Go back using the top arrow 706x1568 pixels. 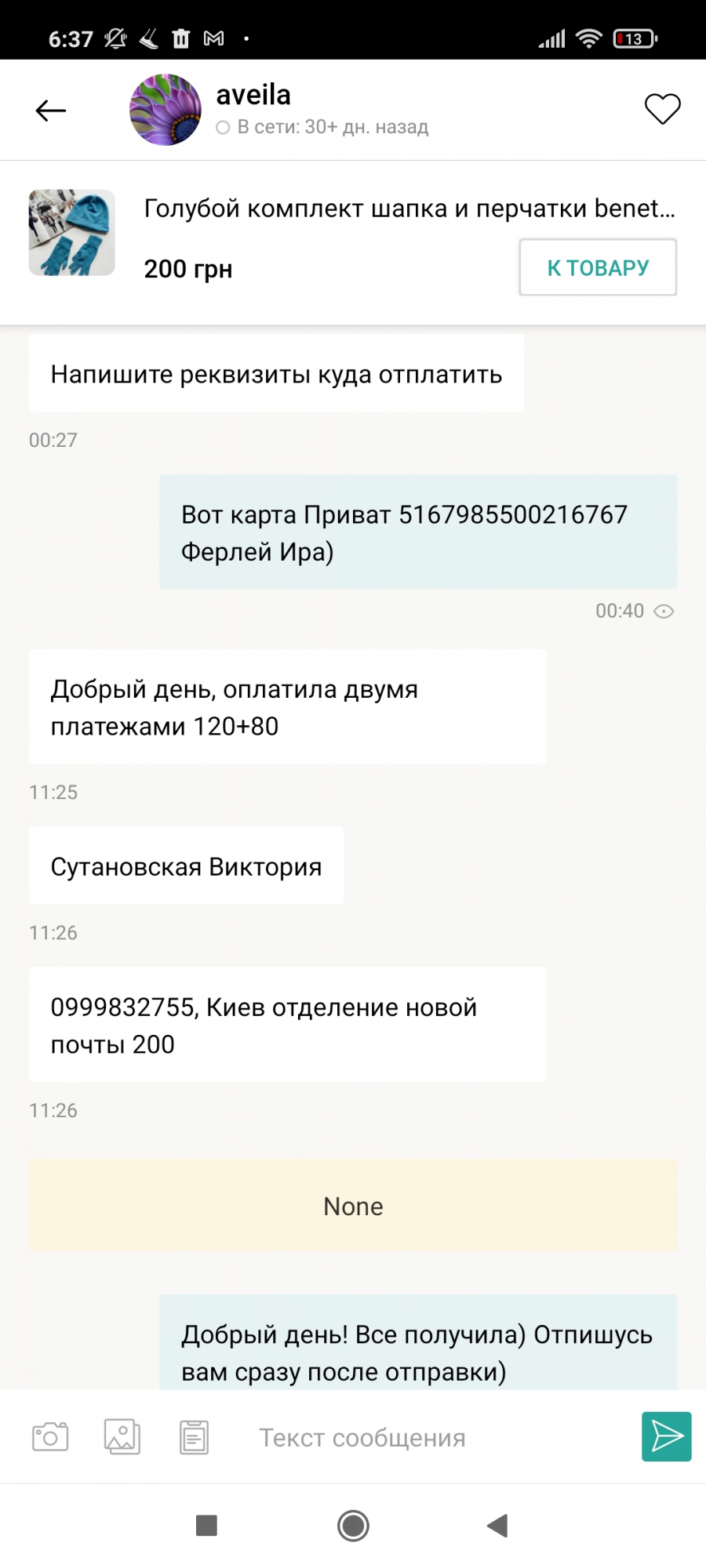(51, 111)
